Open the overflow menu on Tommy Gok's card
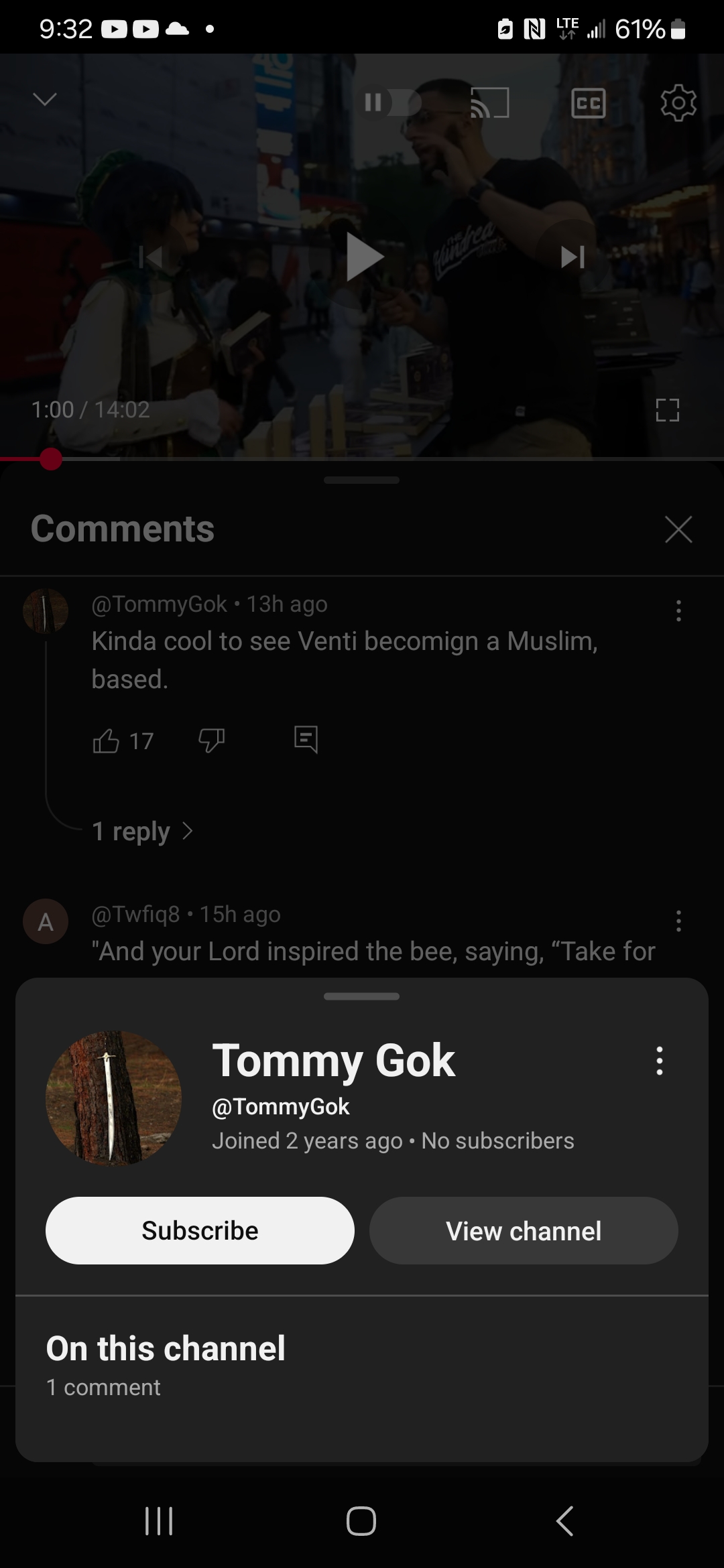Image resolution: width=724 pixels, height=1568 pixels. pos(660,1061)
